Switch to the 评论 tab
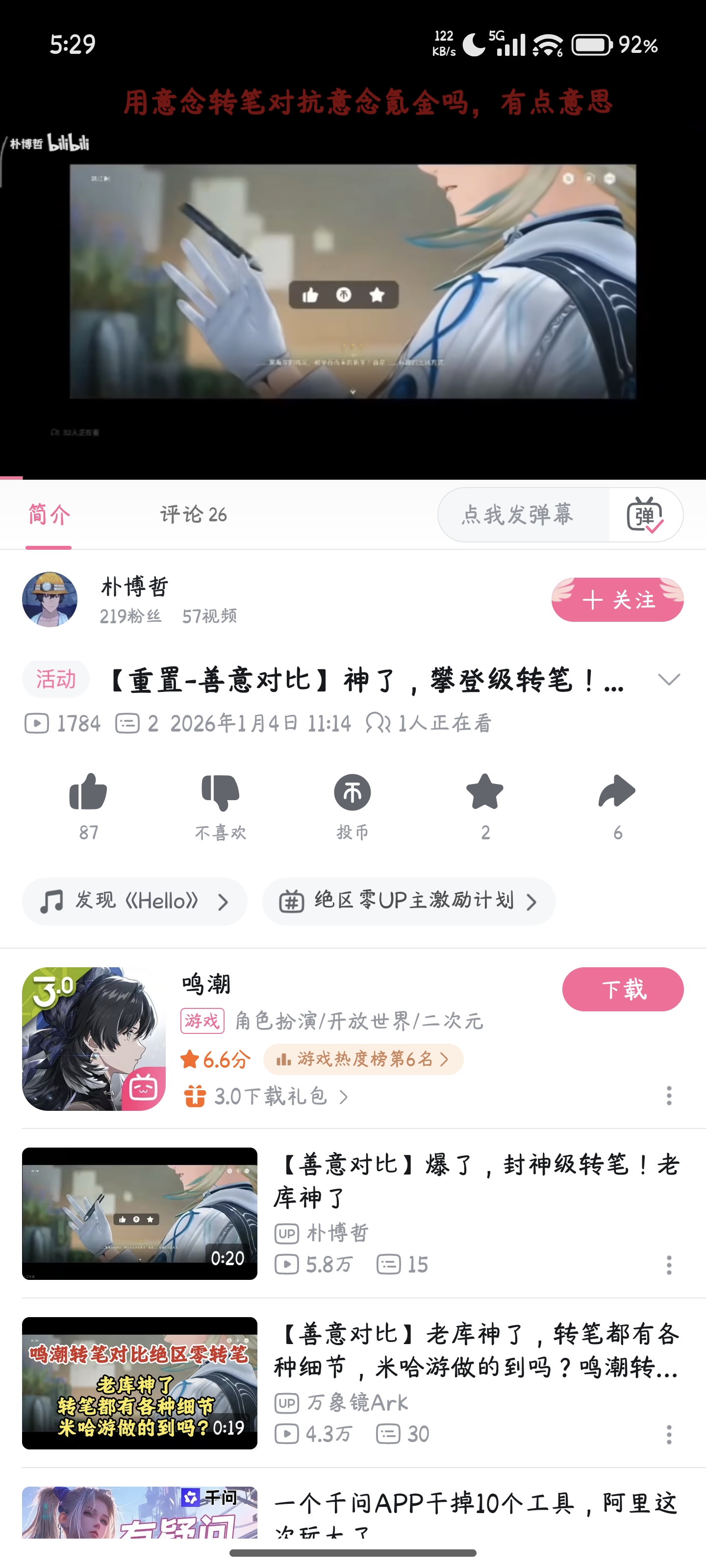The image size is (706, 1568). click(x=193, y=515)
